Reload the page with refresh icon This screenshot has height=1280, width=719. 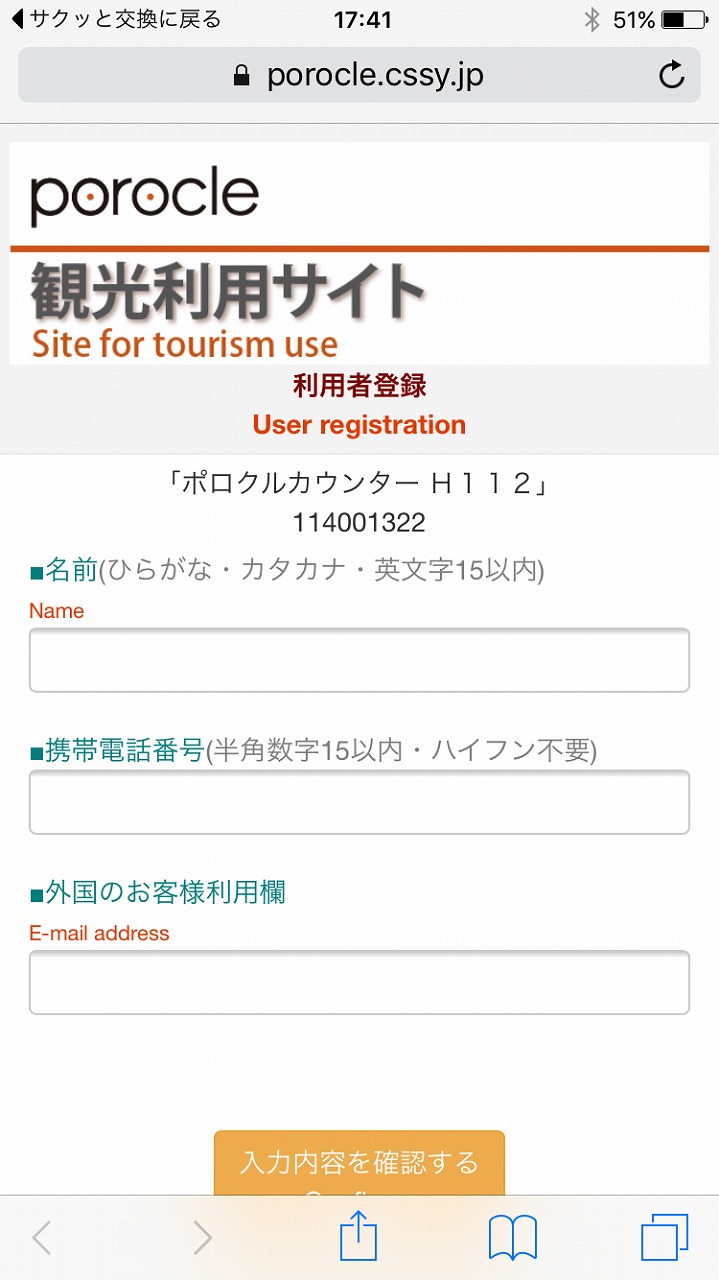(x=672, y=75)
